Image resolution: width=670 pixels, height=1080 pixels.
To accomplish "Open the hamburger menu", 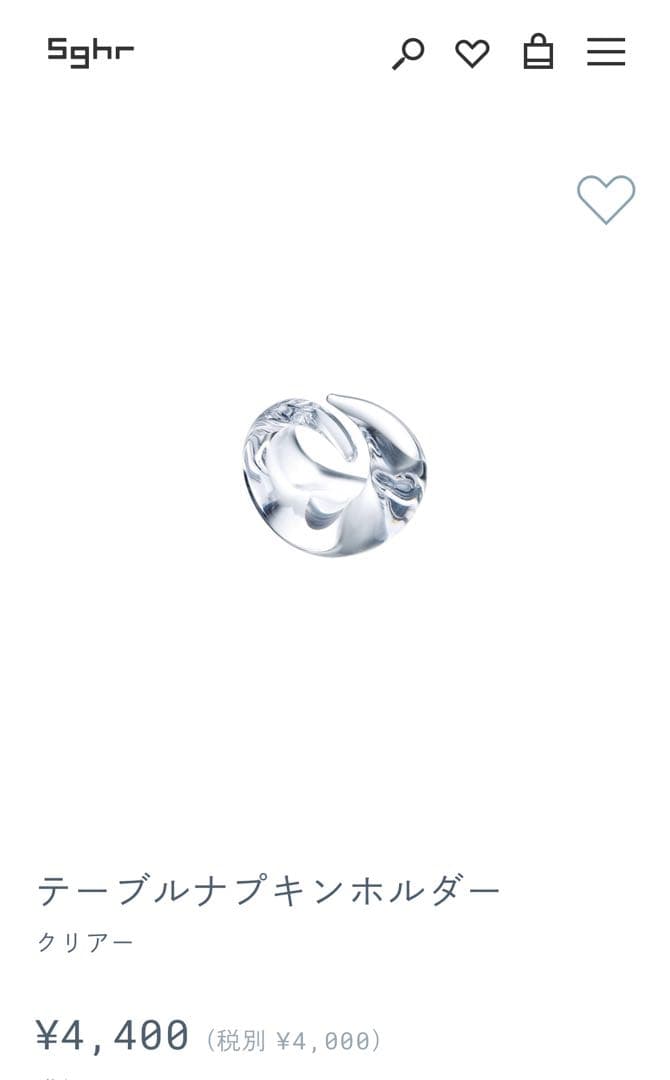I will 606,52.
